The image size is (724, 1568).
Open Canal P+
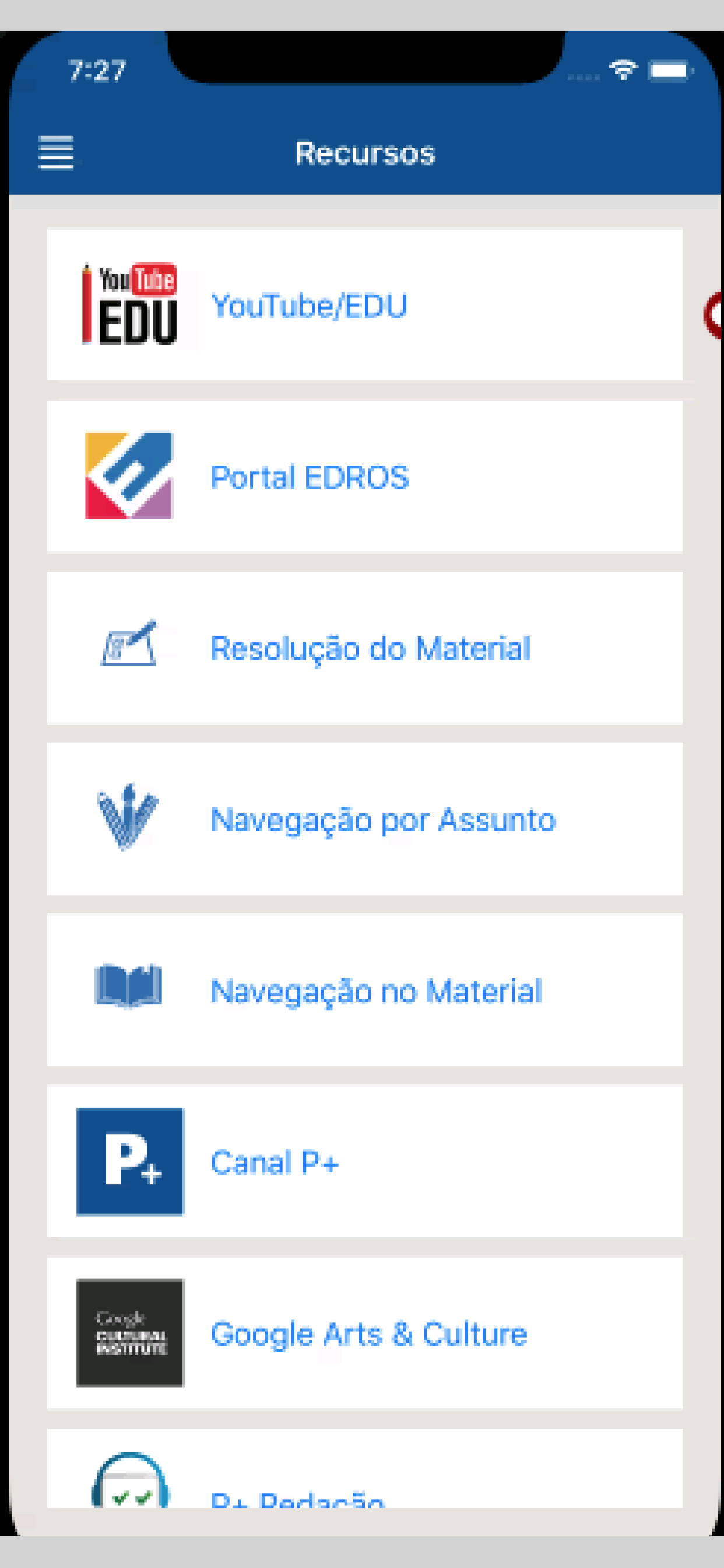364,1161
